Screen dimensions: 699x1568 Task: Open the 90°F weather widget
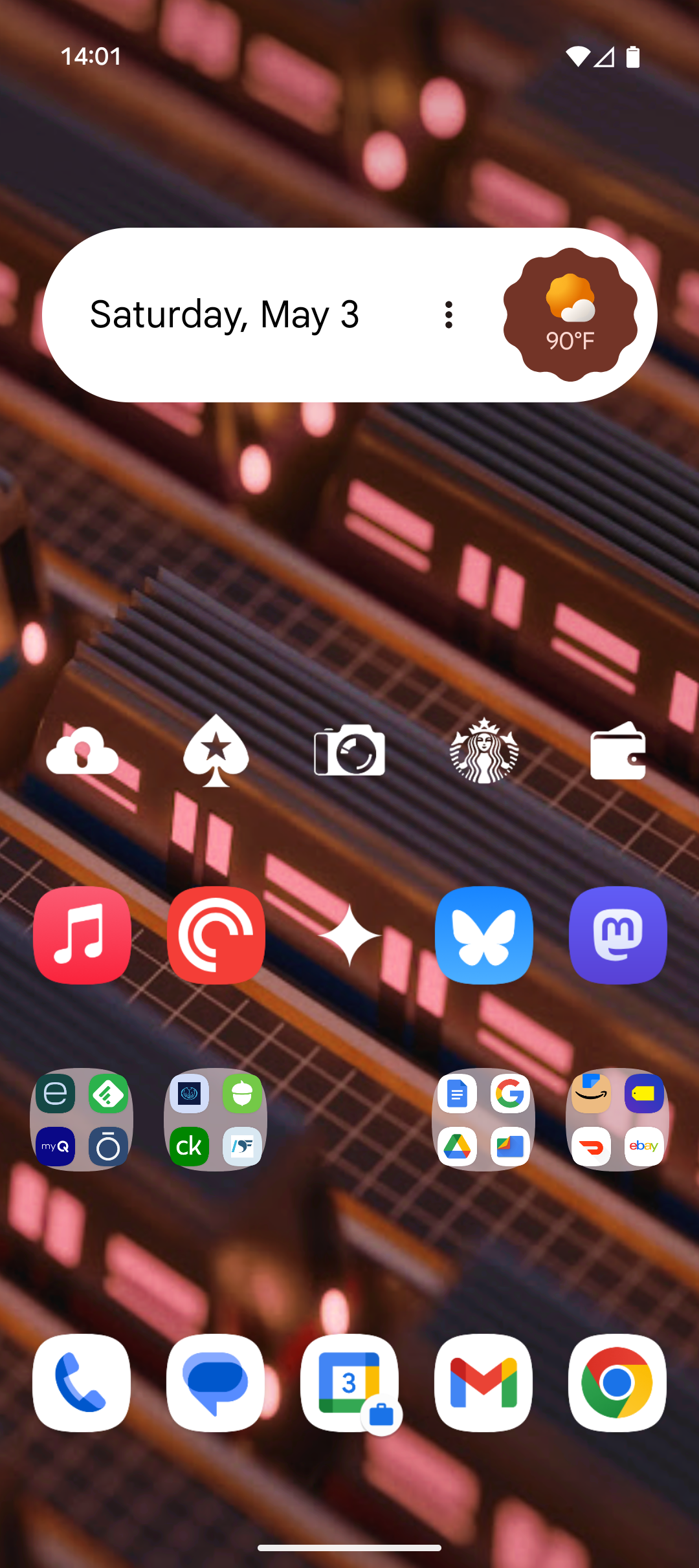[570, 315]
